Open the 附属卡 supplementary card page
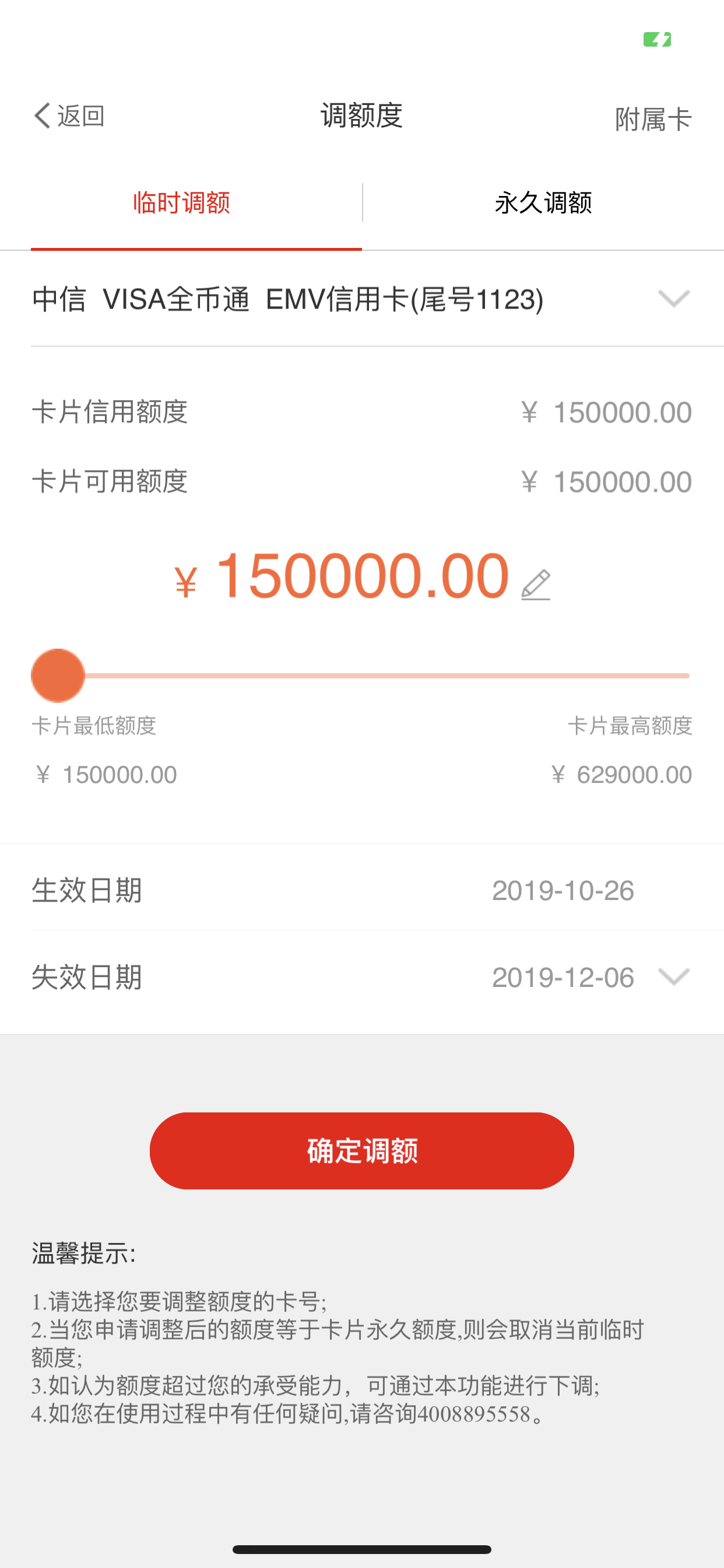The image size is (724, 1568). (653, 118)
